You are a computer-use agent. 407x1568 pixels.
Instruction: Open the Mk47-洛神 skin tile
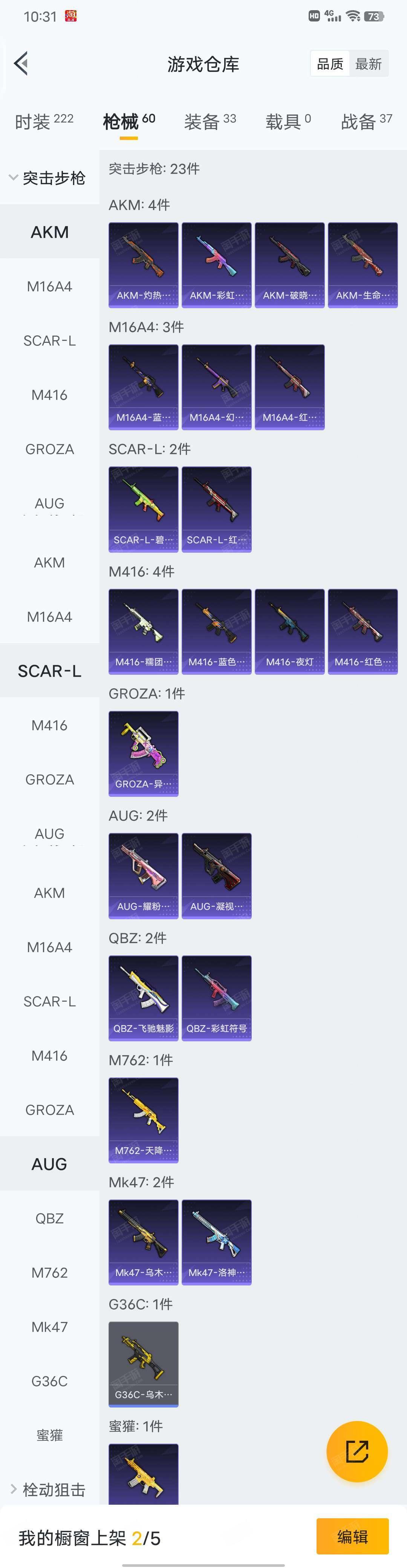(216, 1242)
